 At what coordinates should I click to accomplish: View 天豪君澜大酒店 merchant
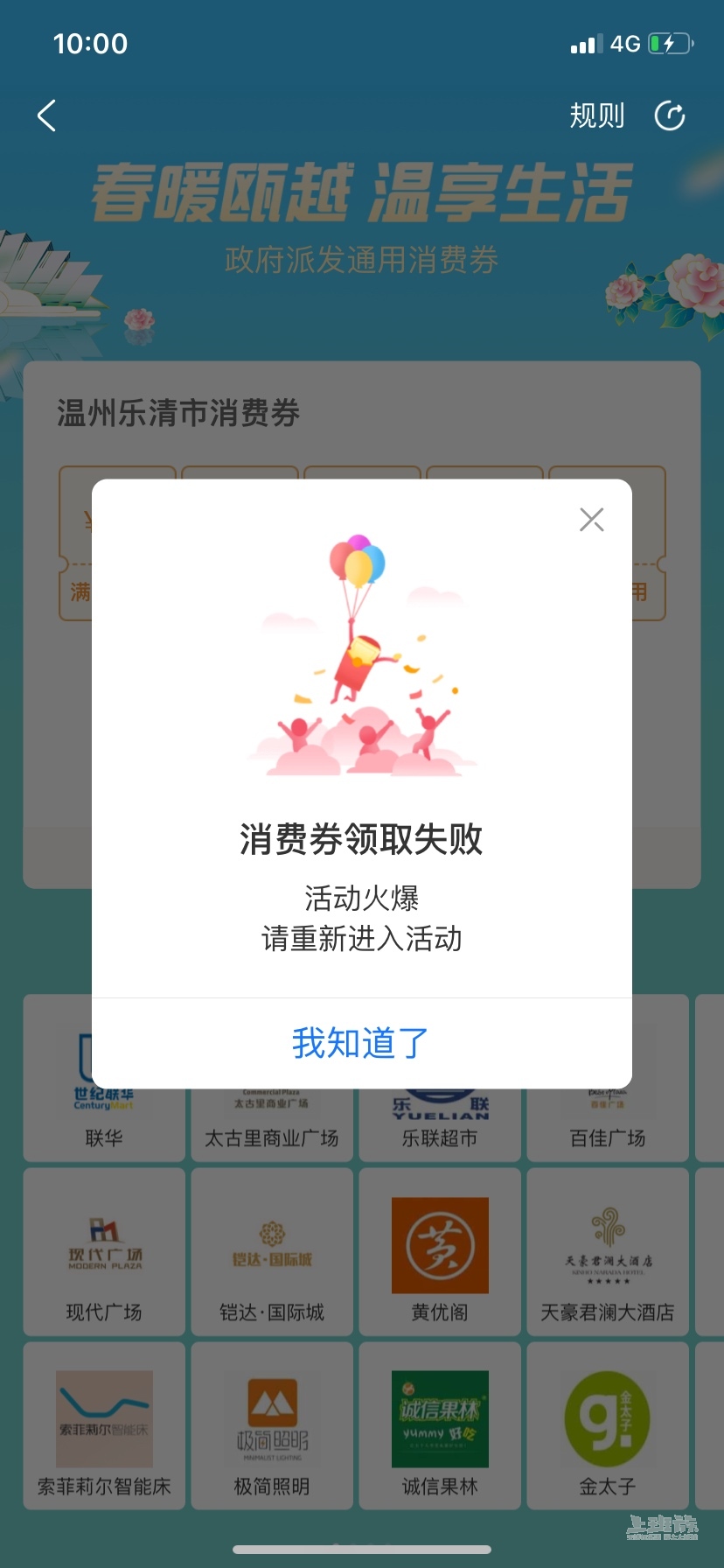608,1251
